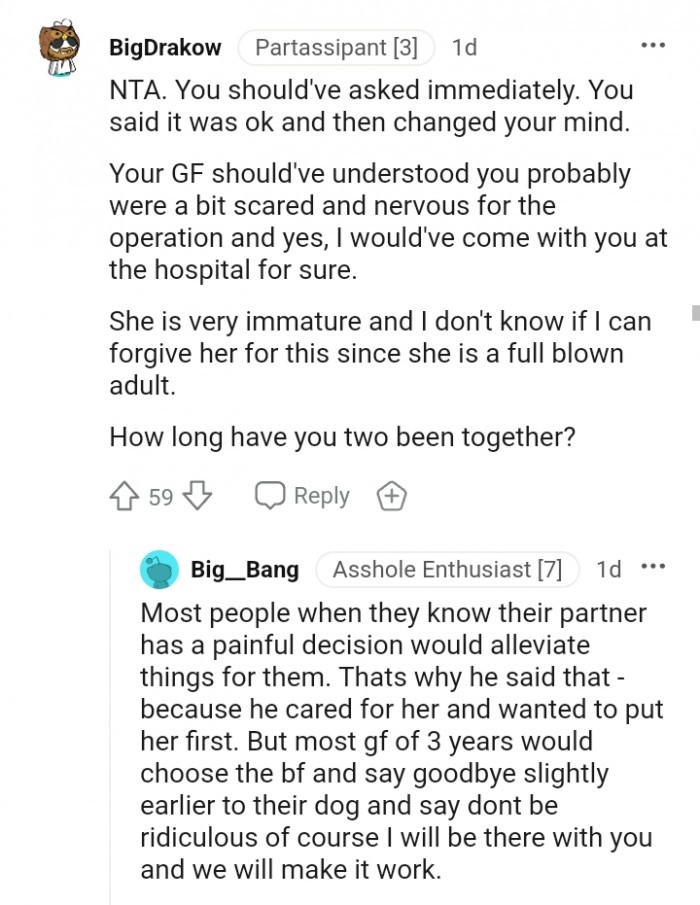Open overflow menu on Big__Bang's comment
700x905 pixels.
(x=653, y=567)
